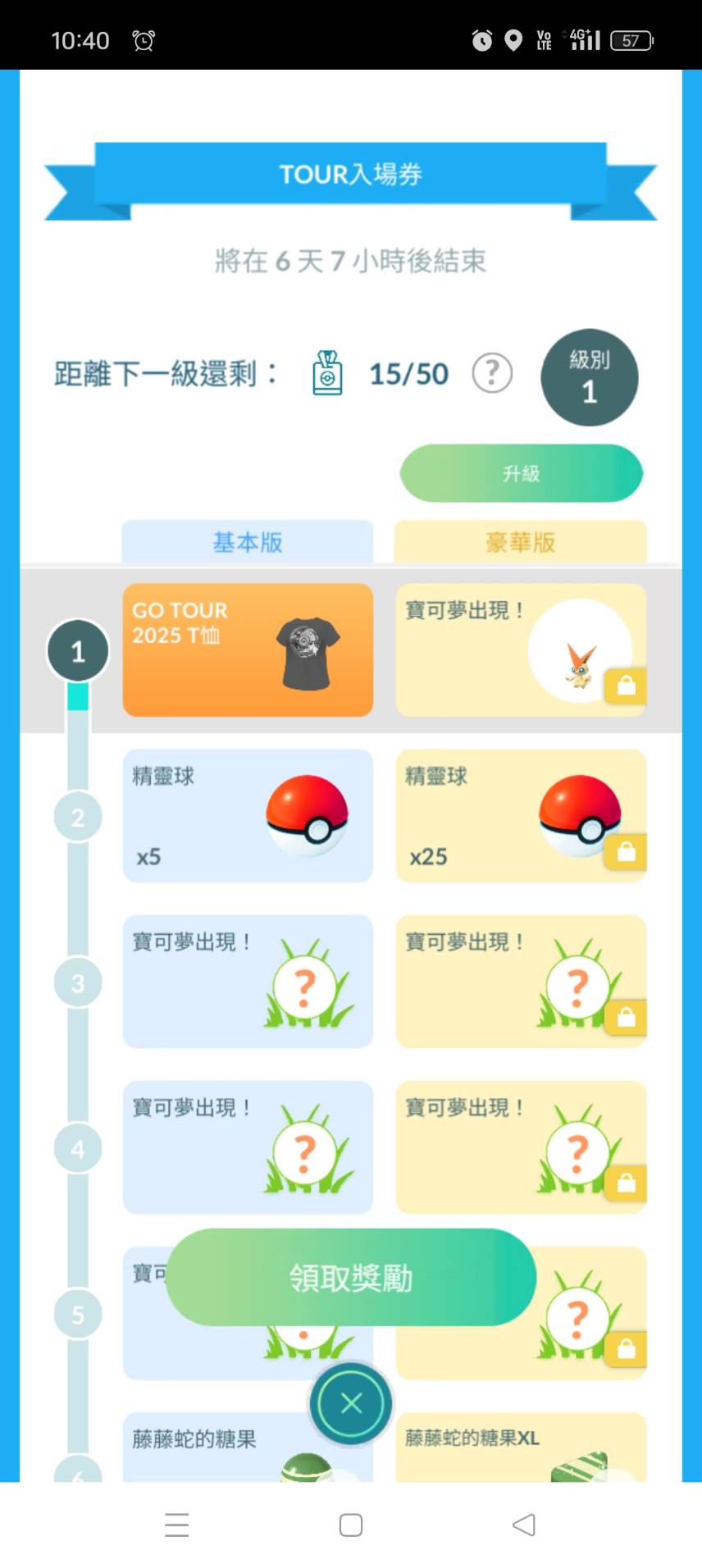Open the 藤藤蛇的糖果XL reward card

coord(520,1447)
